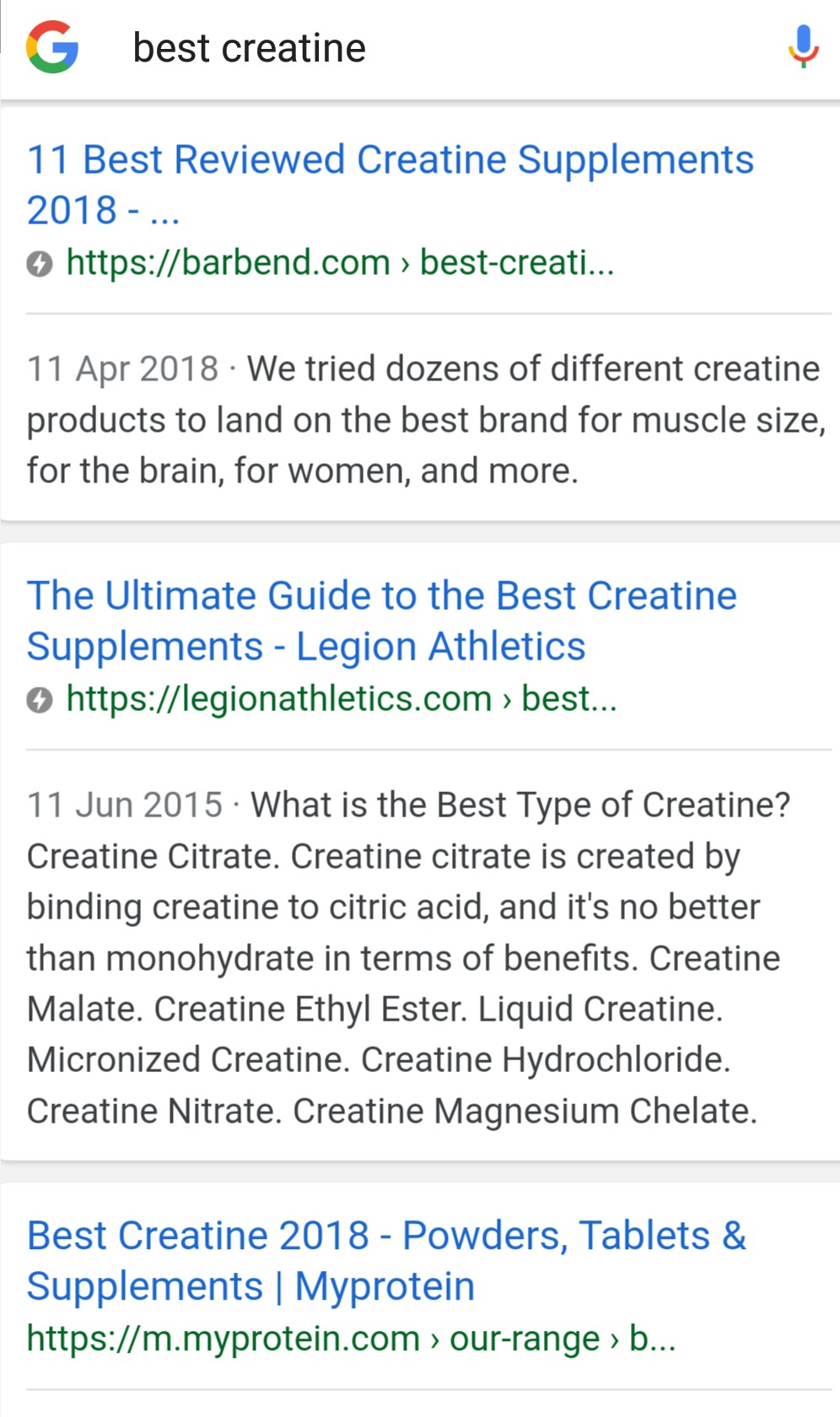Open Myprotein Best Creatine 2018 result
This screenshot has width=840, height=1417.
[386, 1260]
